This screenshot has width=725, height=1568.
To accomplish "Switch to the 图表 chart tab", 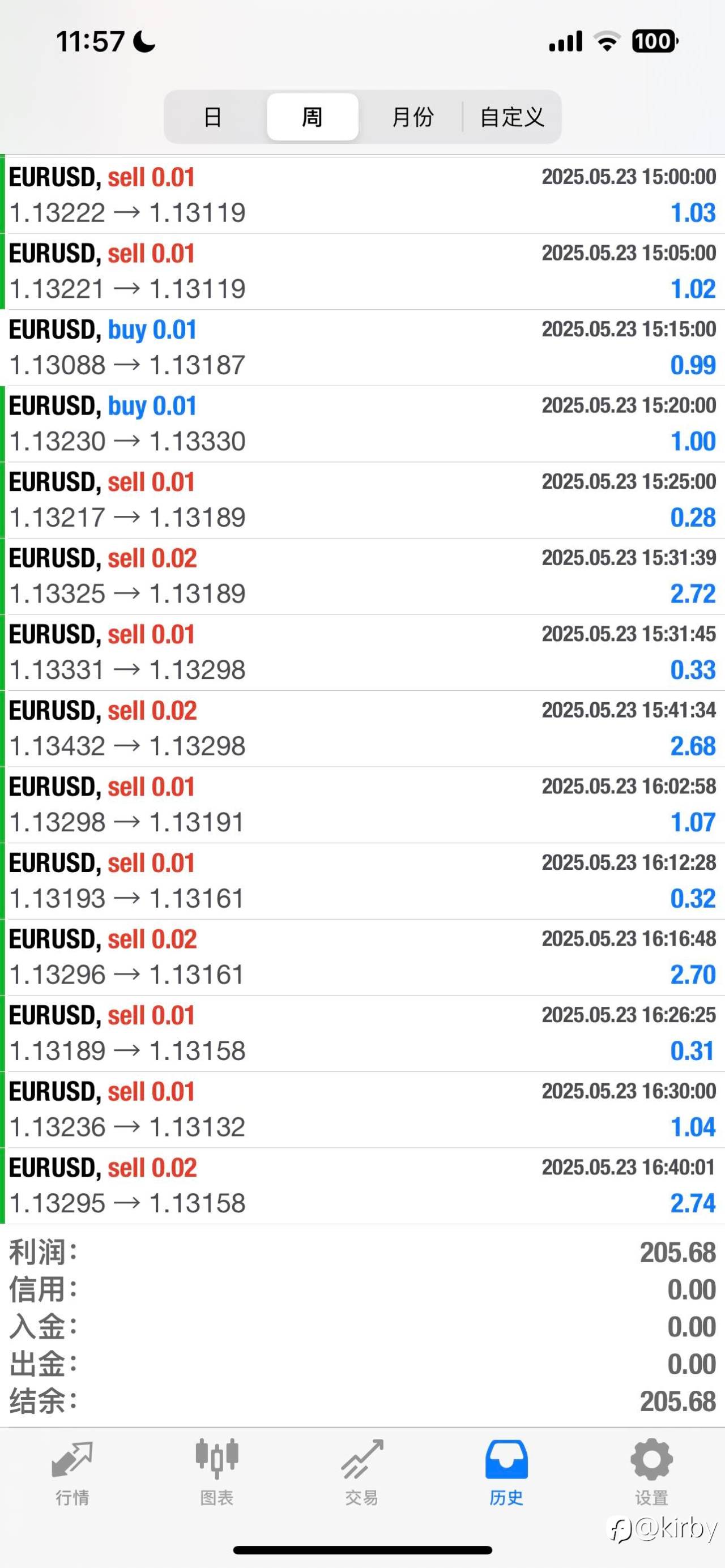I will [217, 1470].
